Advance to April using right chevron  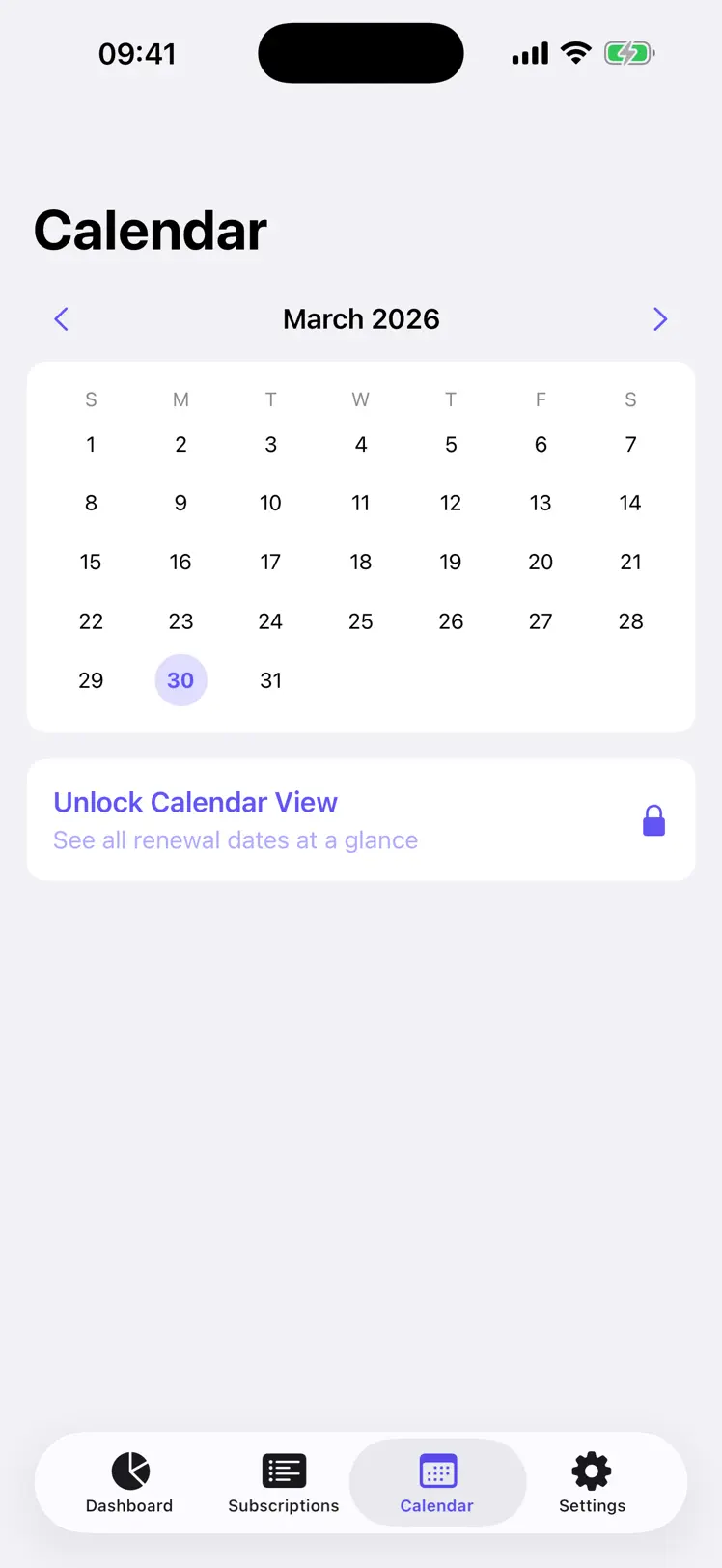(660, 318)
